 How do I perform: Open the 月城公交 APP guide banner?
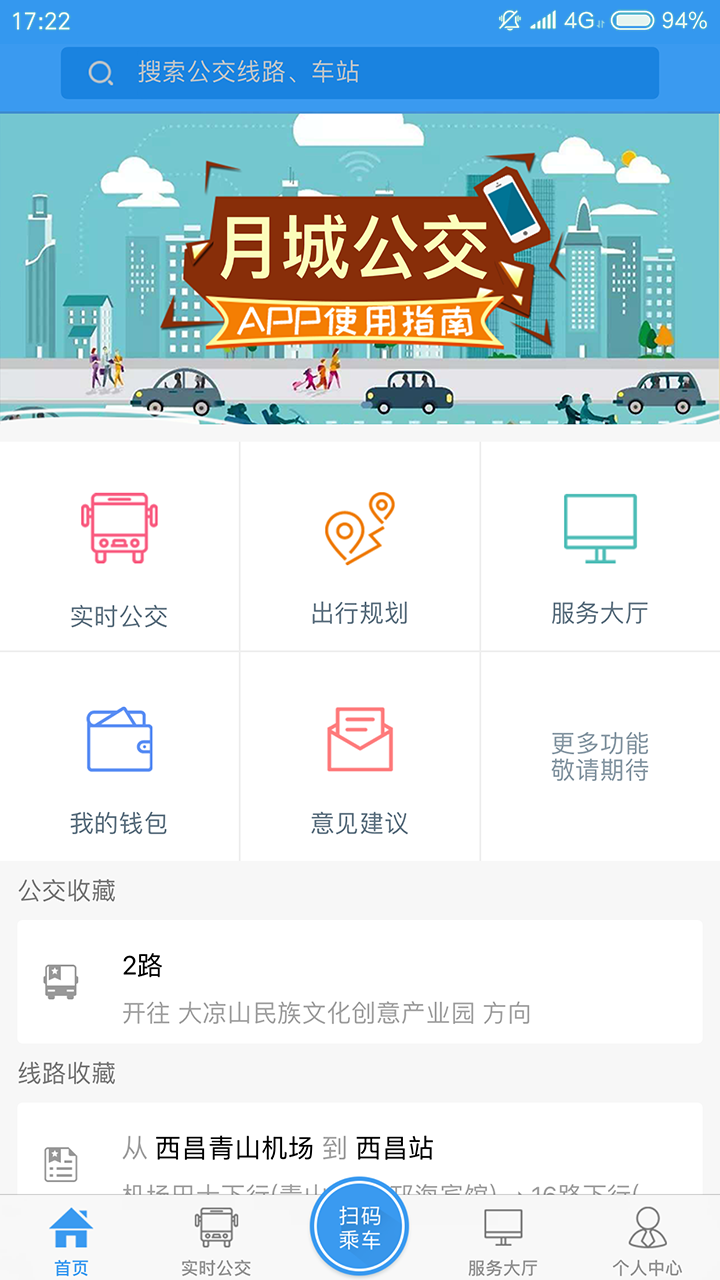point(360,270)
